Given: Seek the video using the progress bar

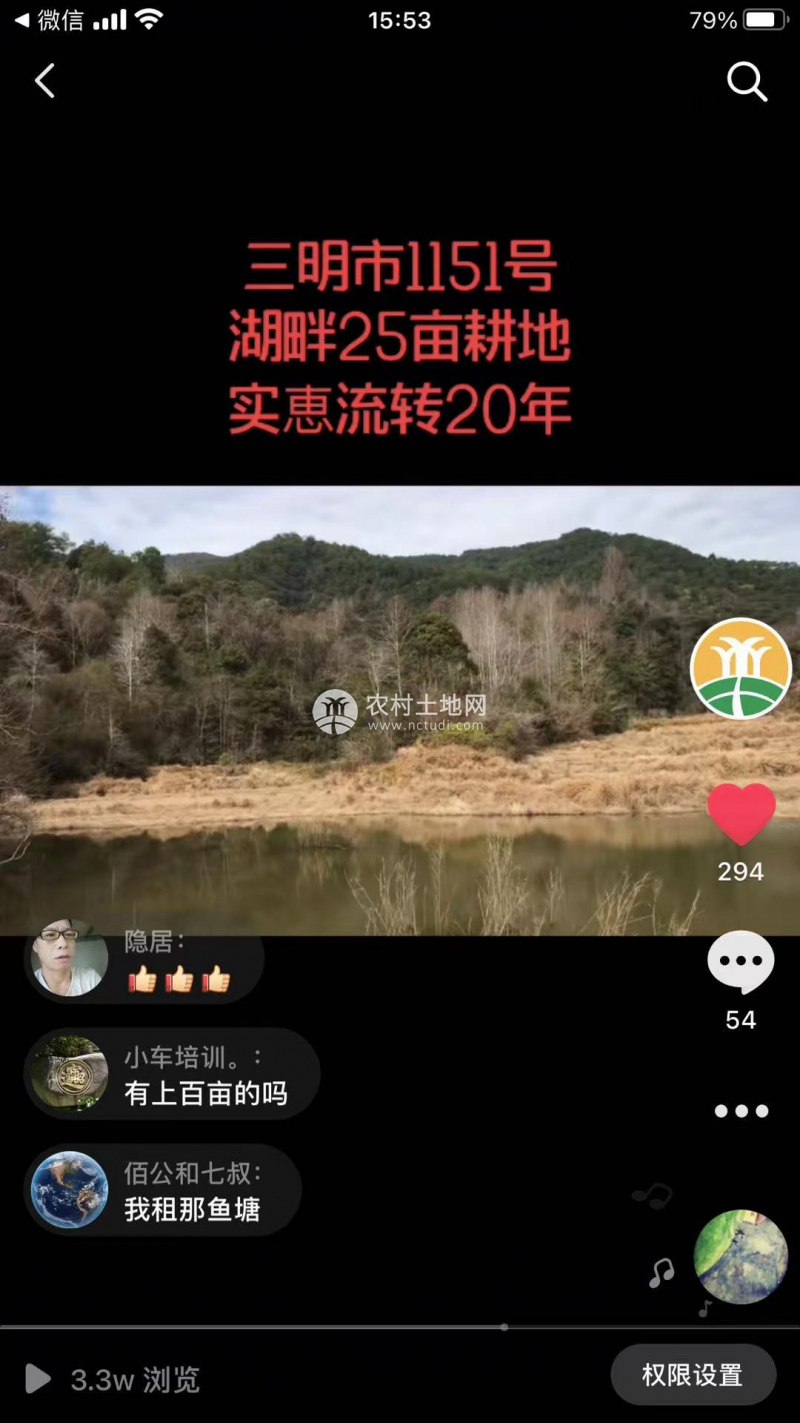Looking at the screenshot, I should [504, 1327].
